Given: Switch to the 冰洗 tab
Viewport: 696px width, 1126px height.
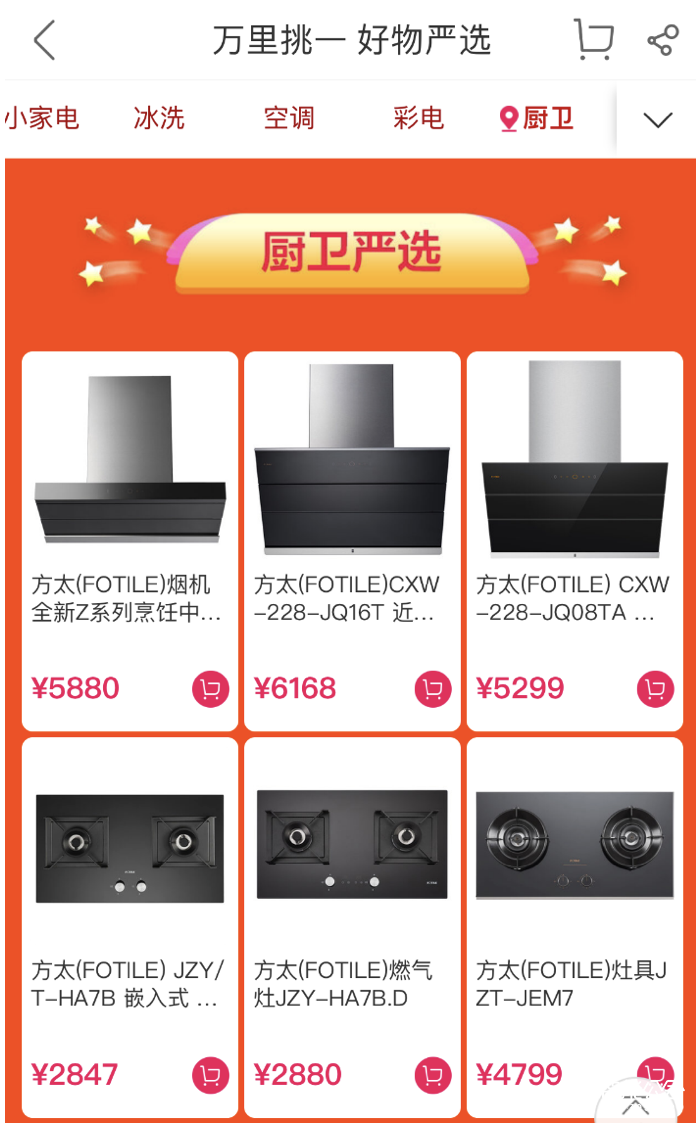Looking at the screenshot, I should tap(159, 119).
